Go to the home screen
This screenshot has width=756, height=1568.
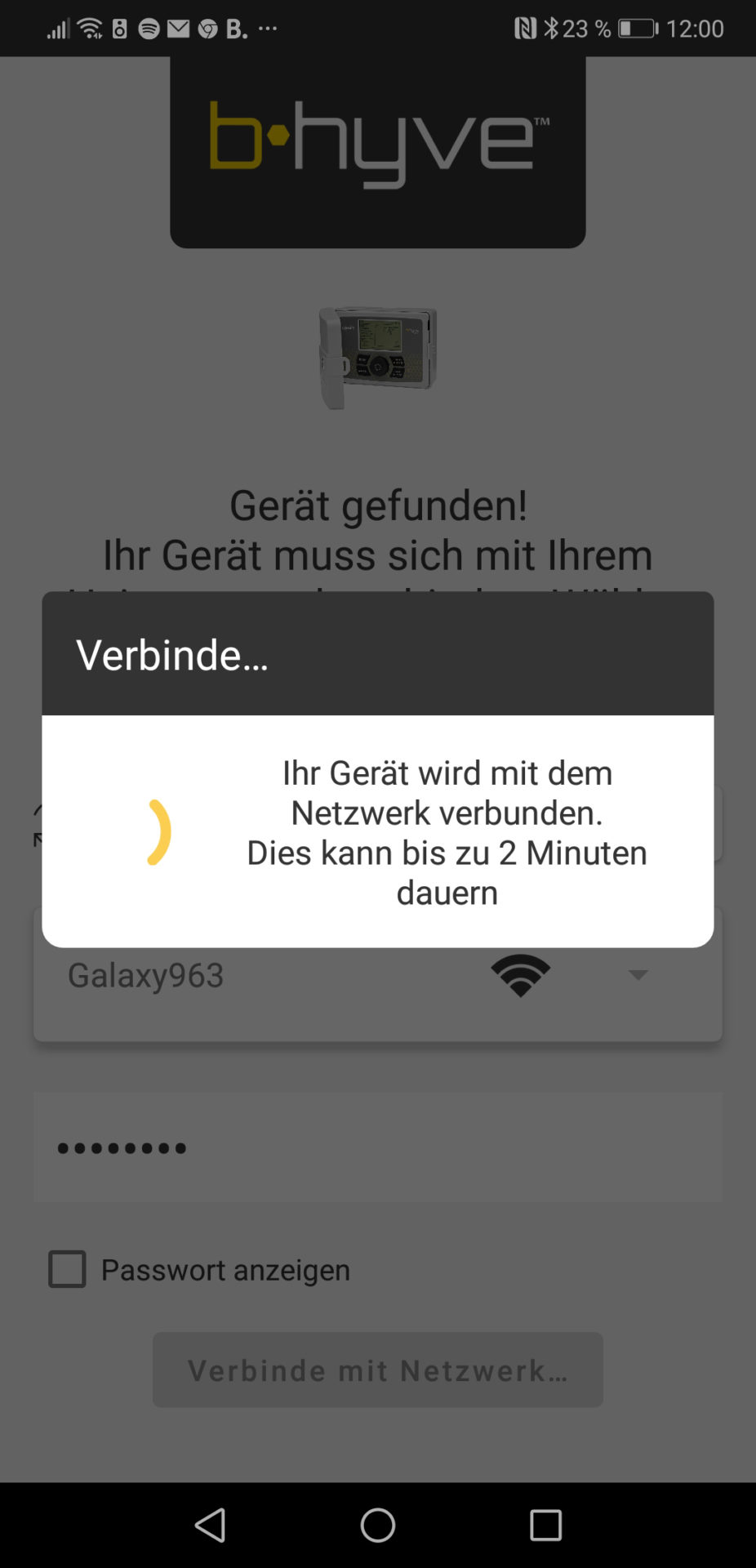click(x=377, y=1525)
